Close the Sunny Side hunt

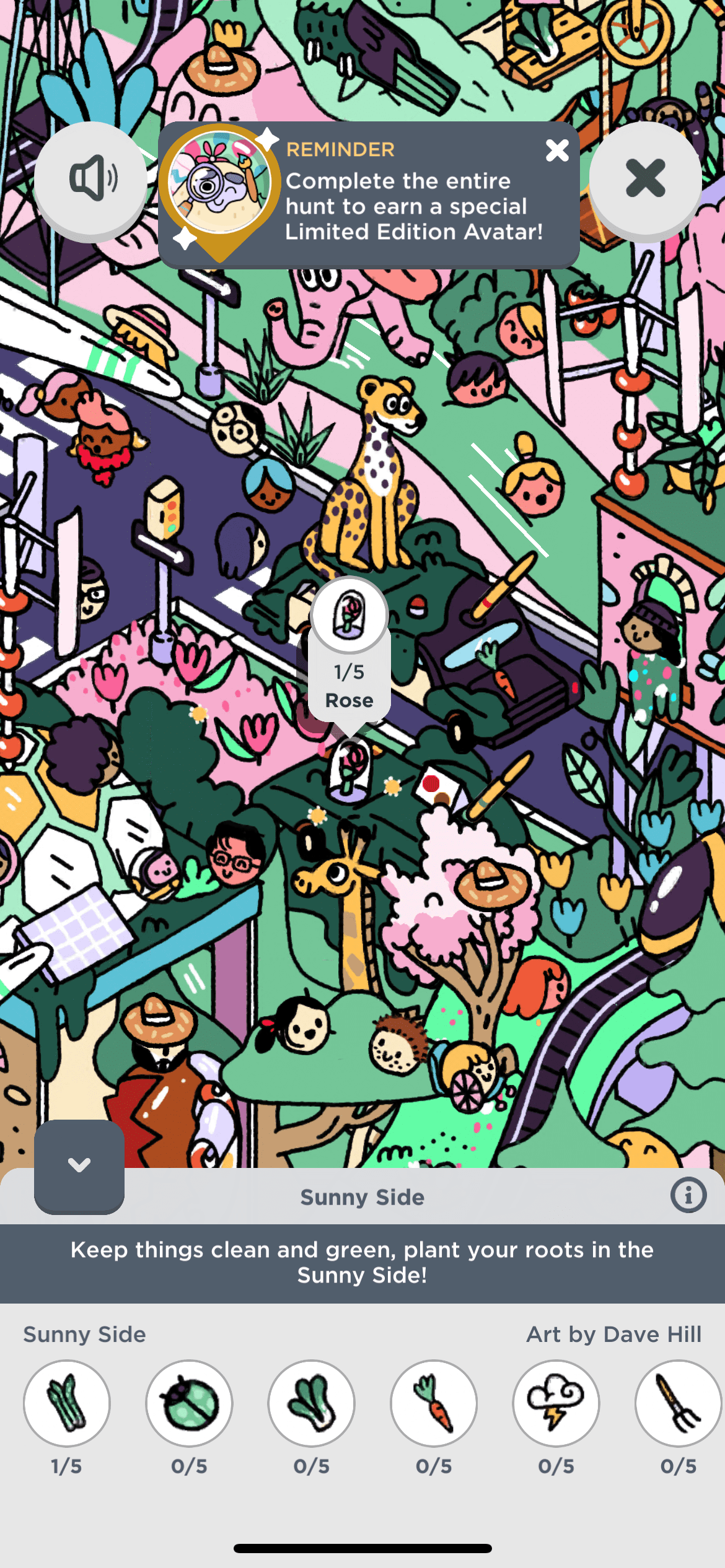tap(645, 179)
